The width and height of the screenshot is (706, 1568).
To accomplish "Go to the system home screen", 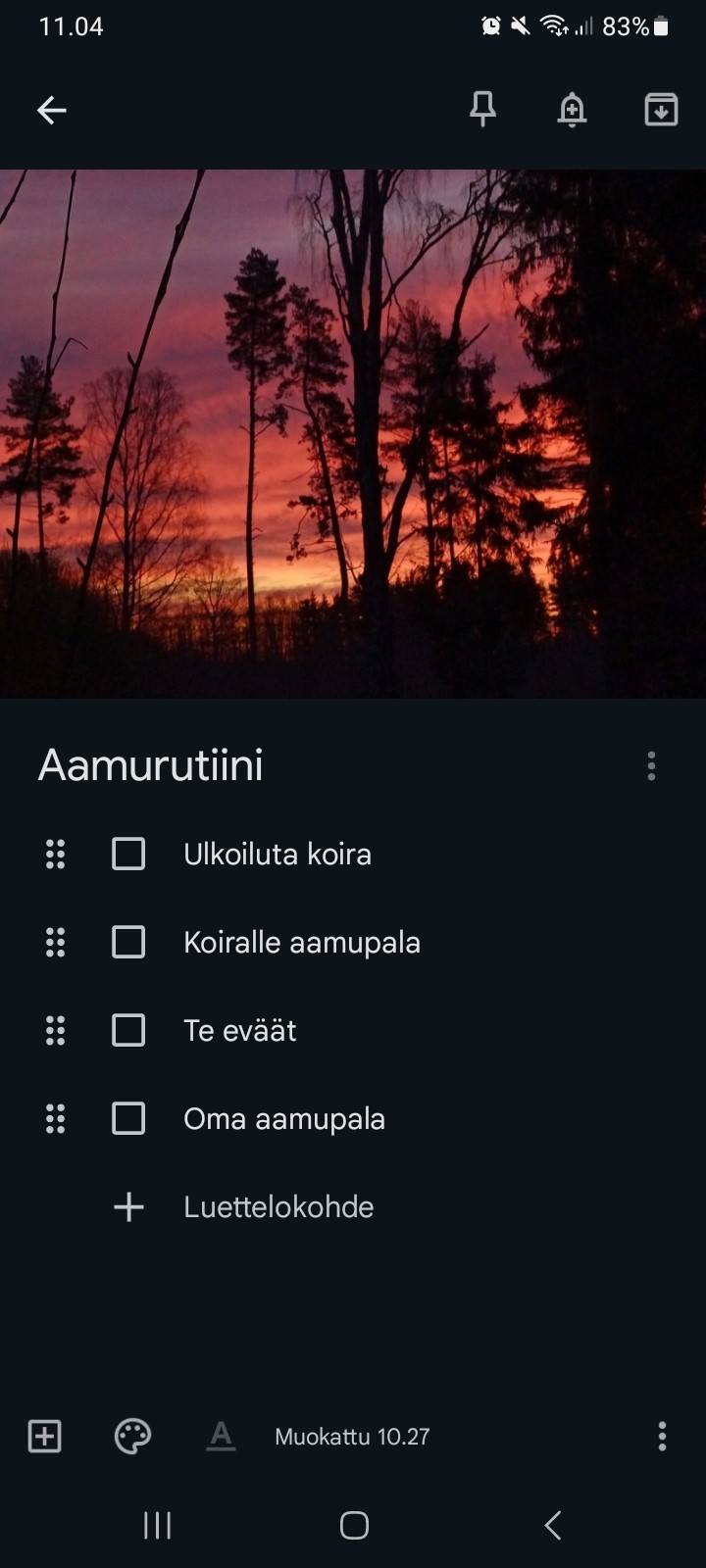I will pyautogui.click(x=354, y=1525).
